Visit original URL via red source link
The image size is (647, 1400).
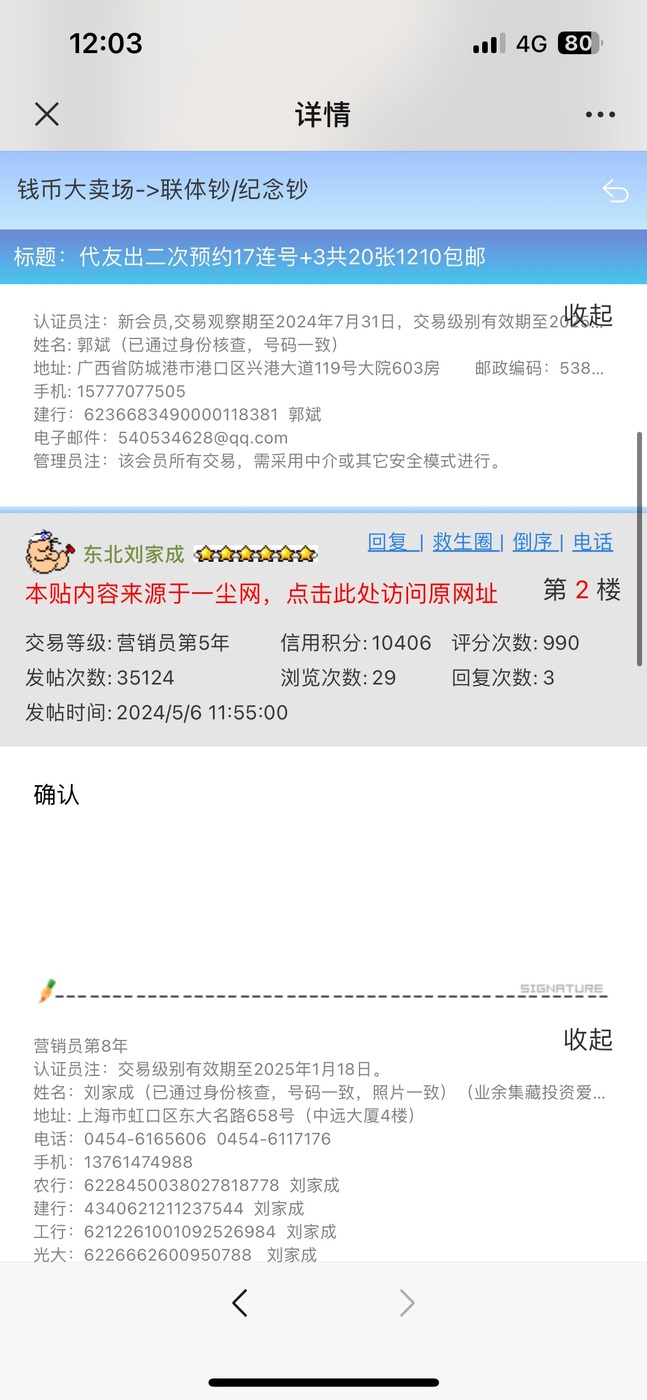(x=261, y=593)
